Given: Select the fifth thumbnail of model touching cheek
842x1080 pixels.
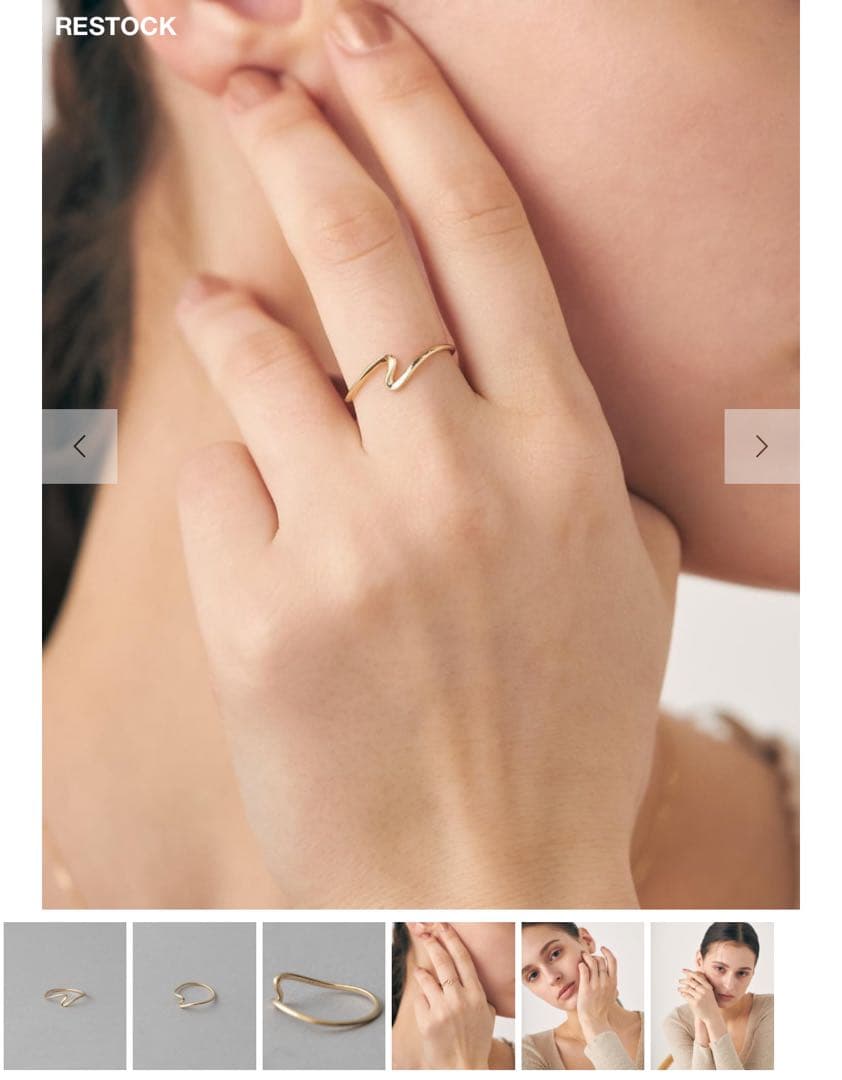Looking at the screenshot, I should [583, 995].
